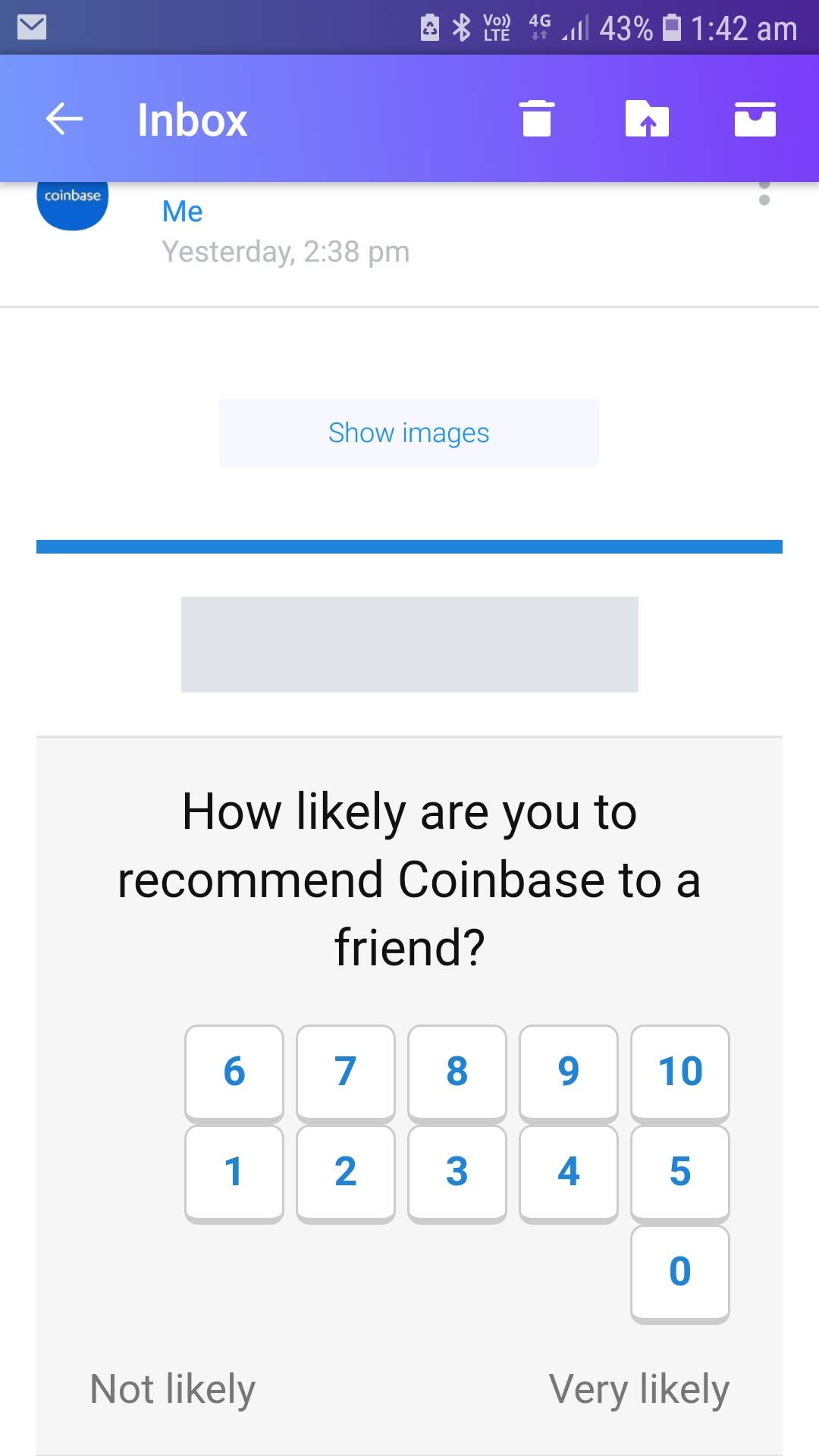The image size is (819, 1456).
Task: Pick rating 5
Action: click(x=679, y=1172)
